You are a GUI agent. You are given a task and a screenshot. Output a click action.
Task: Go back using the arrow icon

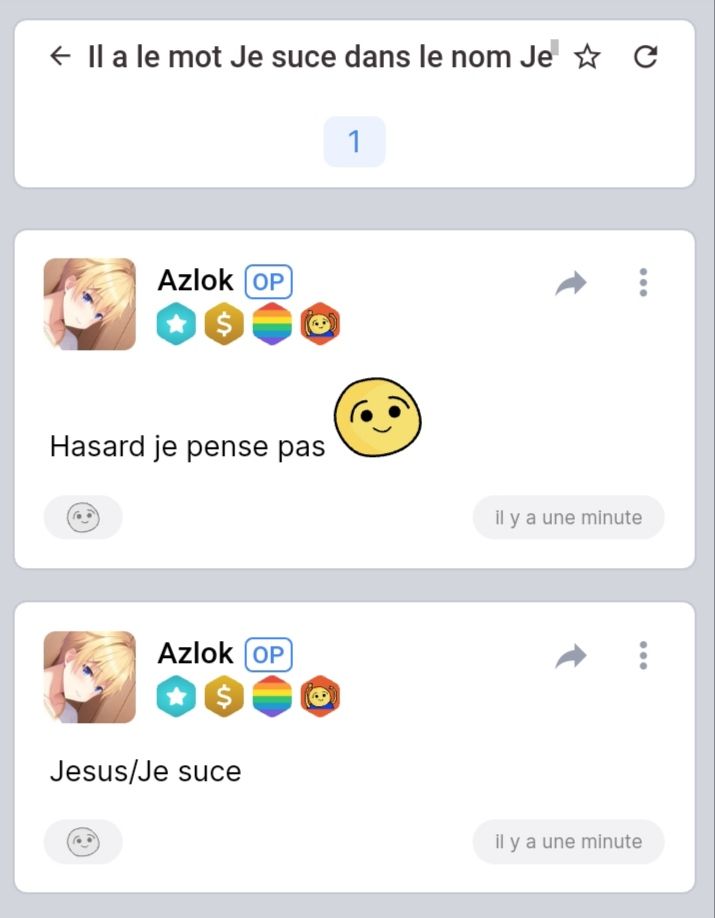(x=60, y=57)
